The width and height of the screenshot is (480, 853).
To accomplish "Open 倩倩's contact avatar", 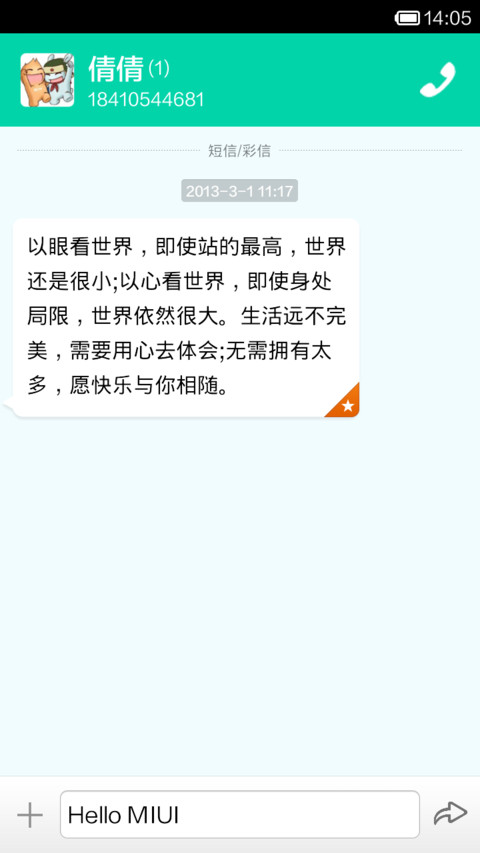I will pyautogui.click(x=47, y=80).
